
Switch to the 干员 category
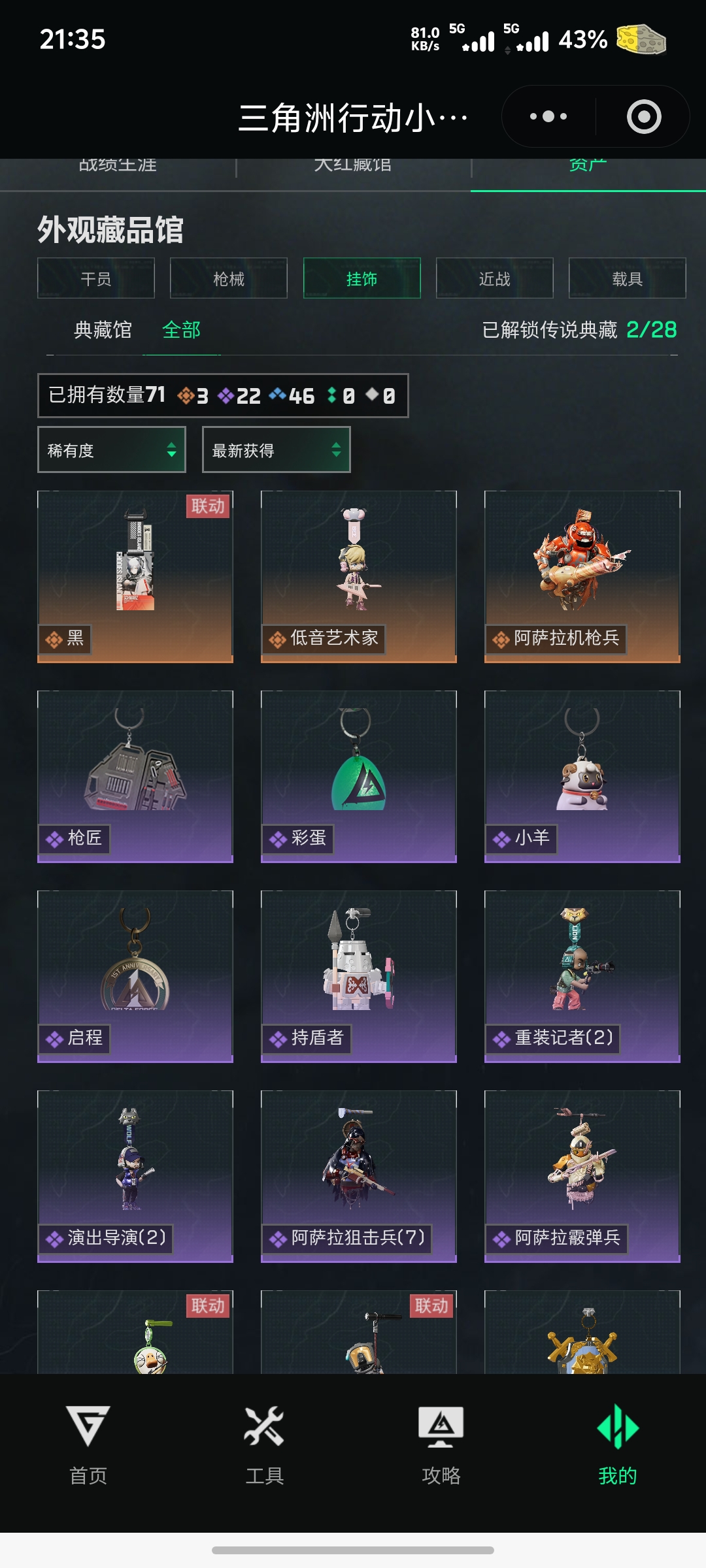point(96,278)
